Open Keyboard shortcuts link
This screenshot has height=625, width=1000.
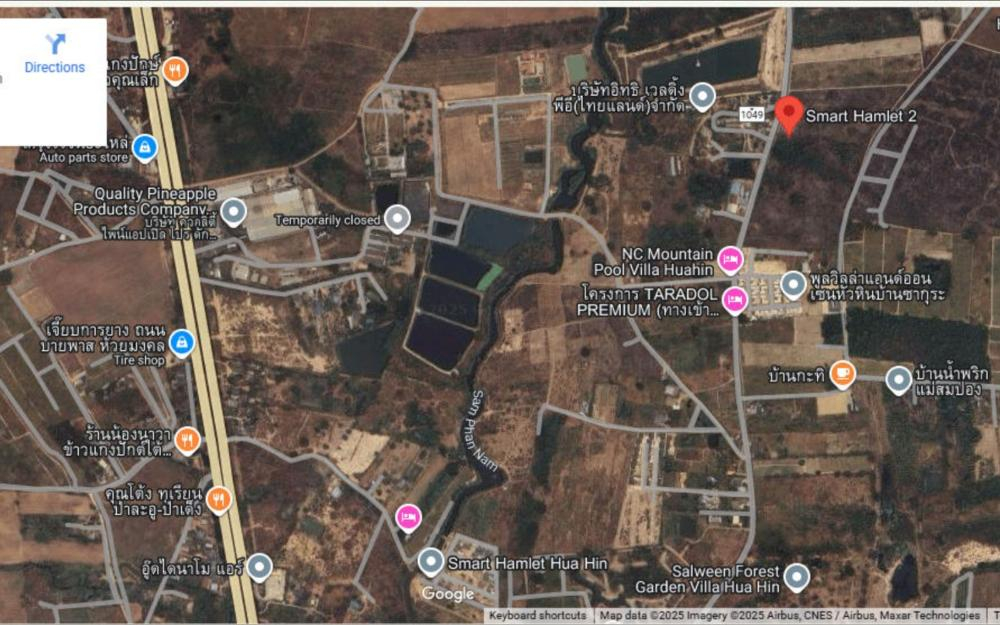coord(539,615)
